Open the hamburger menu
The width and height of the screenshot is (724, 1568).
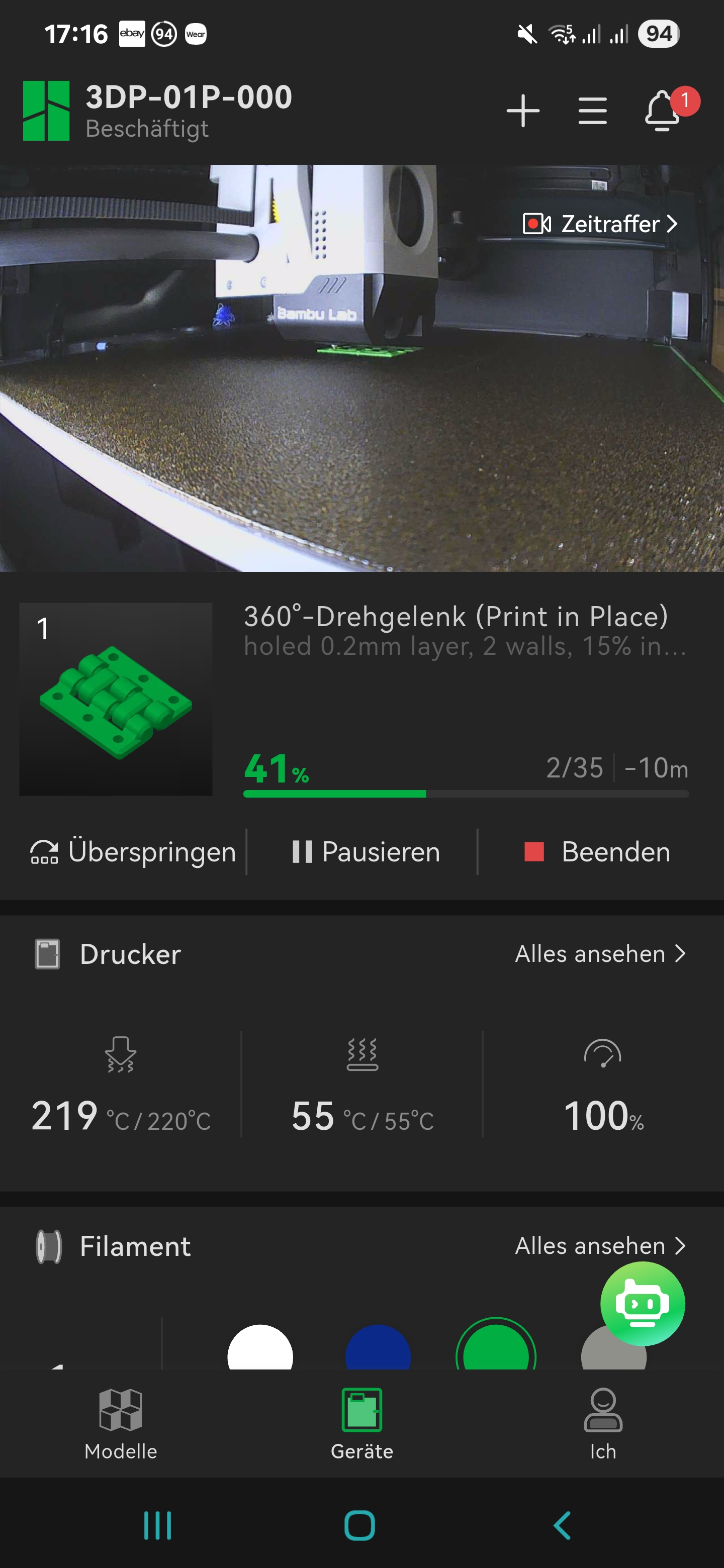[x=592, y=111]
